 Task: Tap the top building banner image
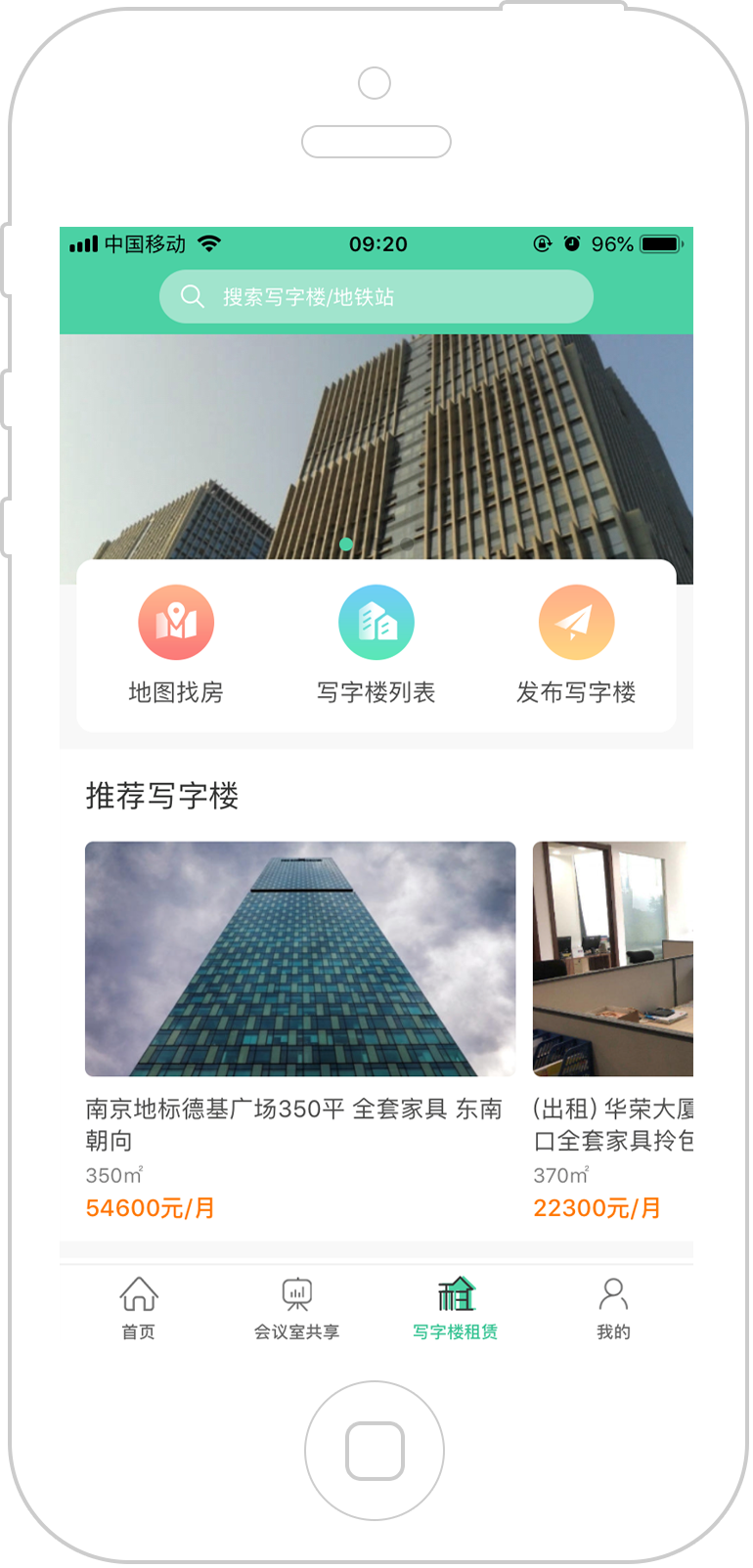(376, 448)
